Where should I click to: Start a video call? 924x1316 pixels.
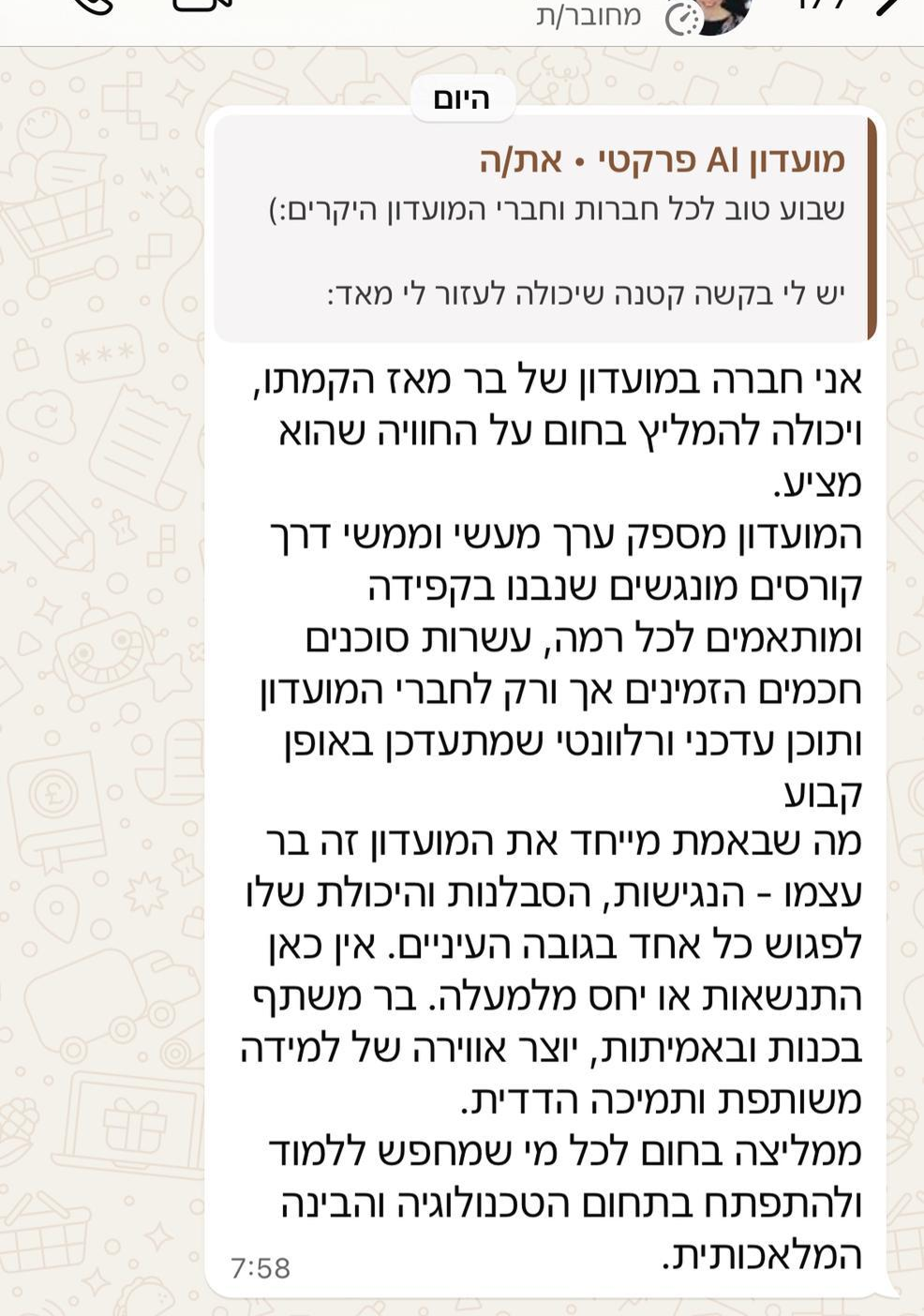coord(202,6)
